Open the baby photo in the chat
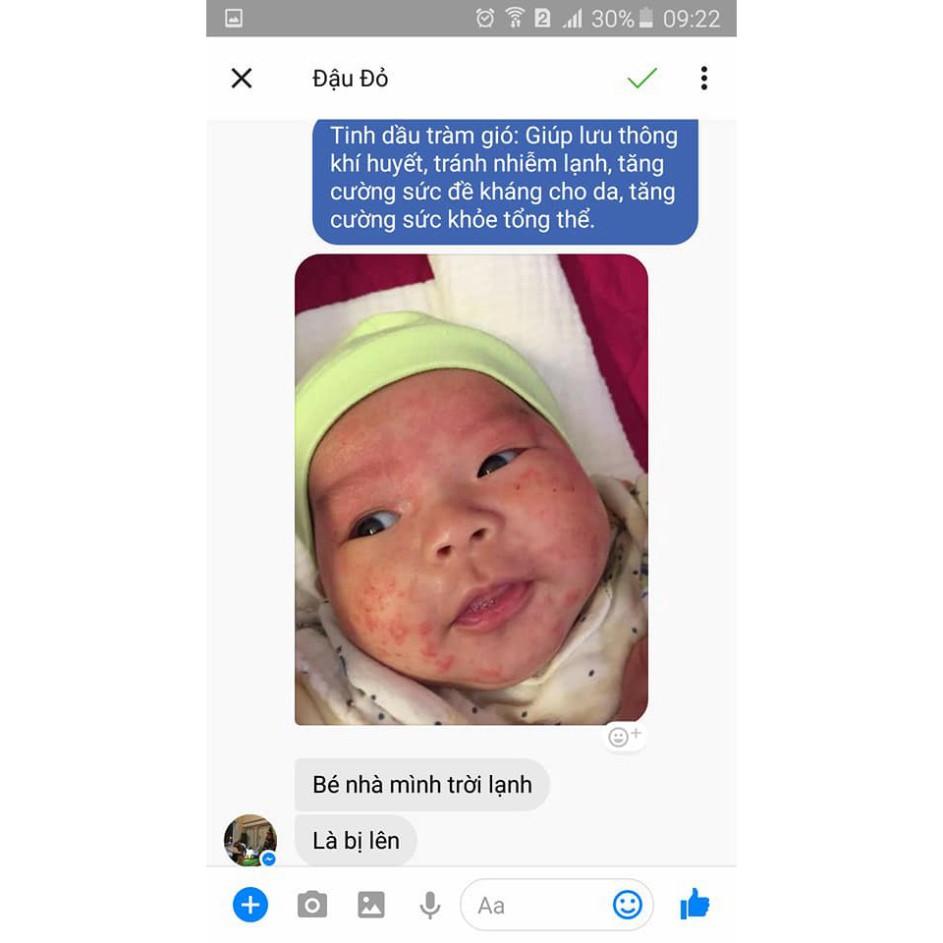 [471, 489]
